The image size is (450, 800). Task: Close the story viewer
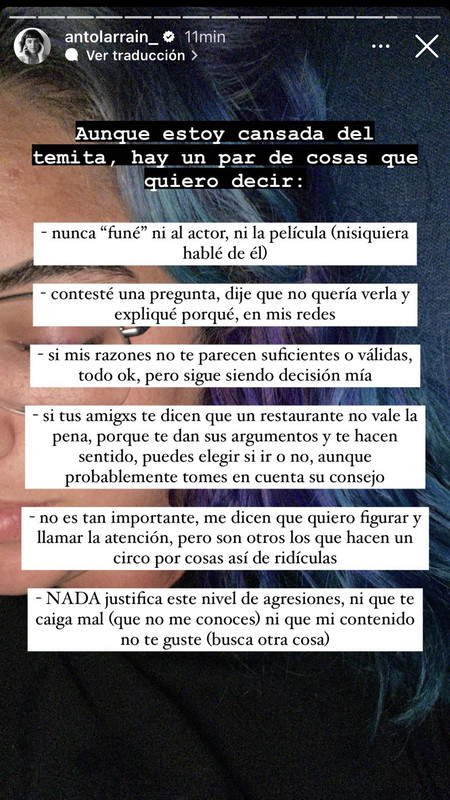point(427,46)
